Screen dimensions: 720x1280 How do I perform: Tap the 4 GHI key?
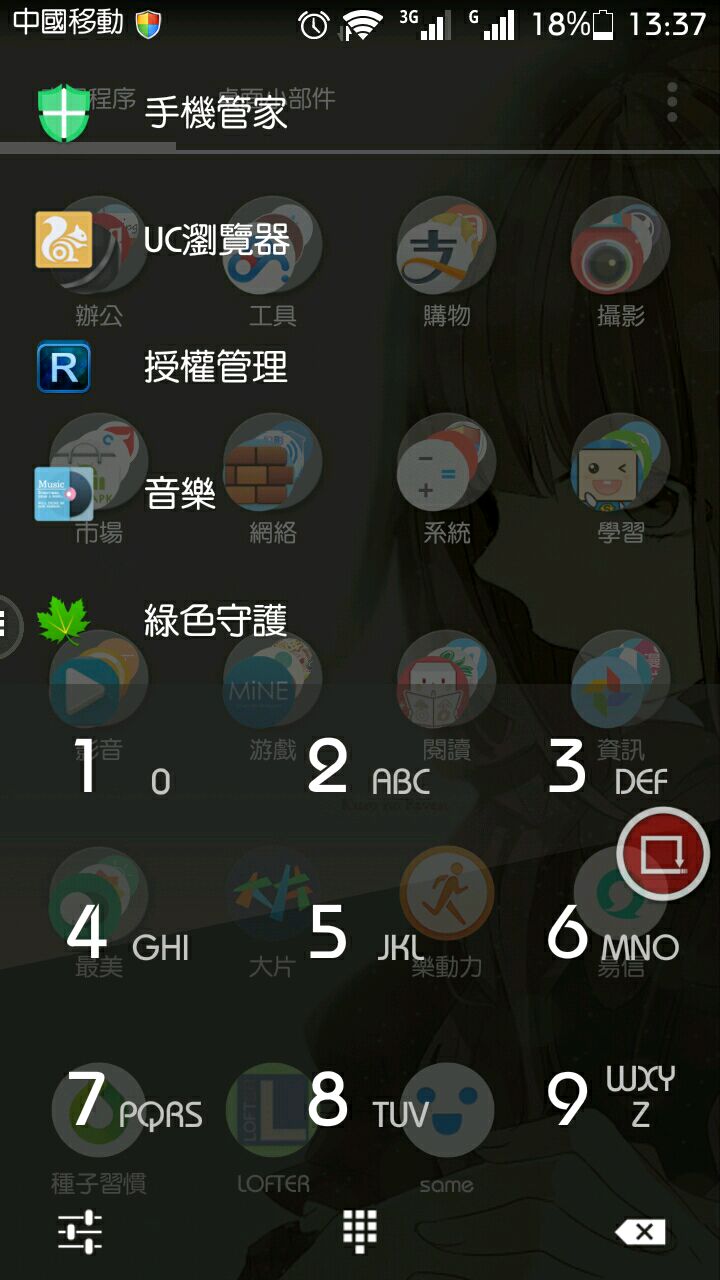tap(118, 934)
